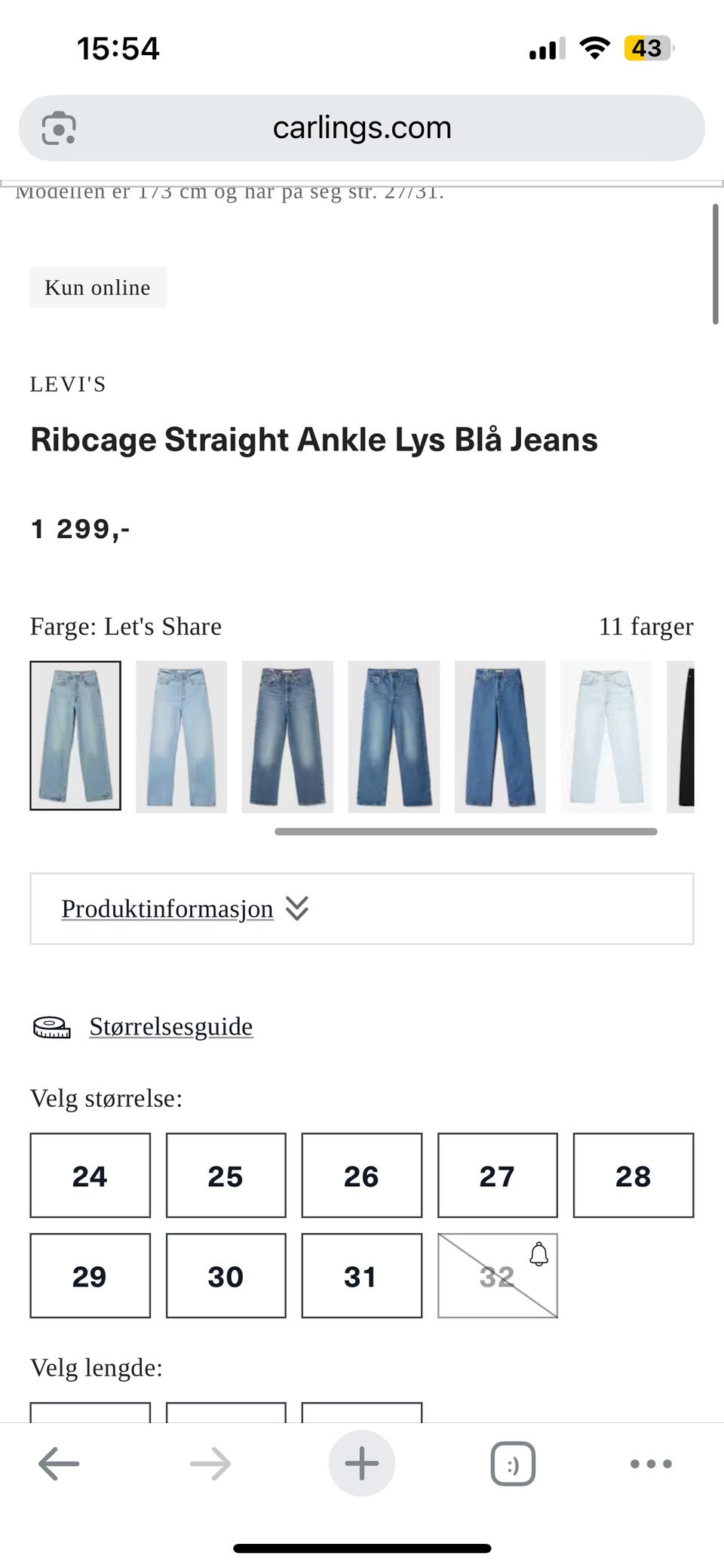
Task: Tap the double chevron next to Produktinformasjon
Action: click(x=297, y=909)
